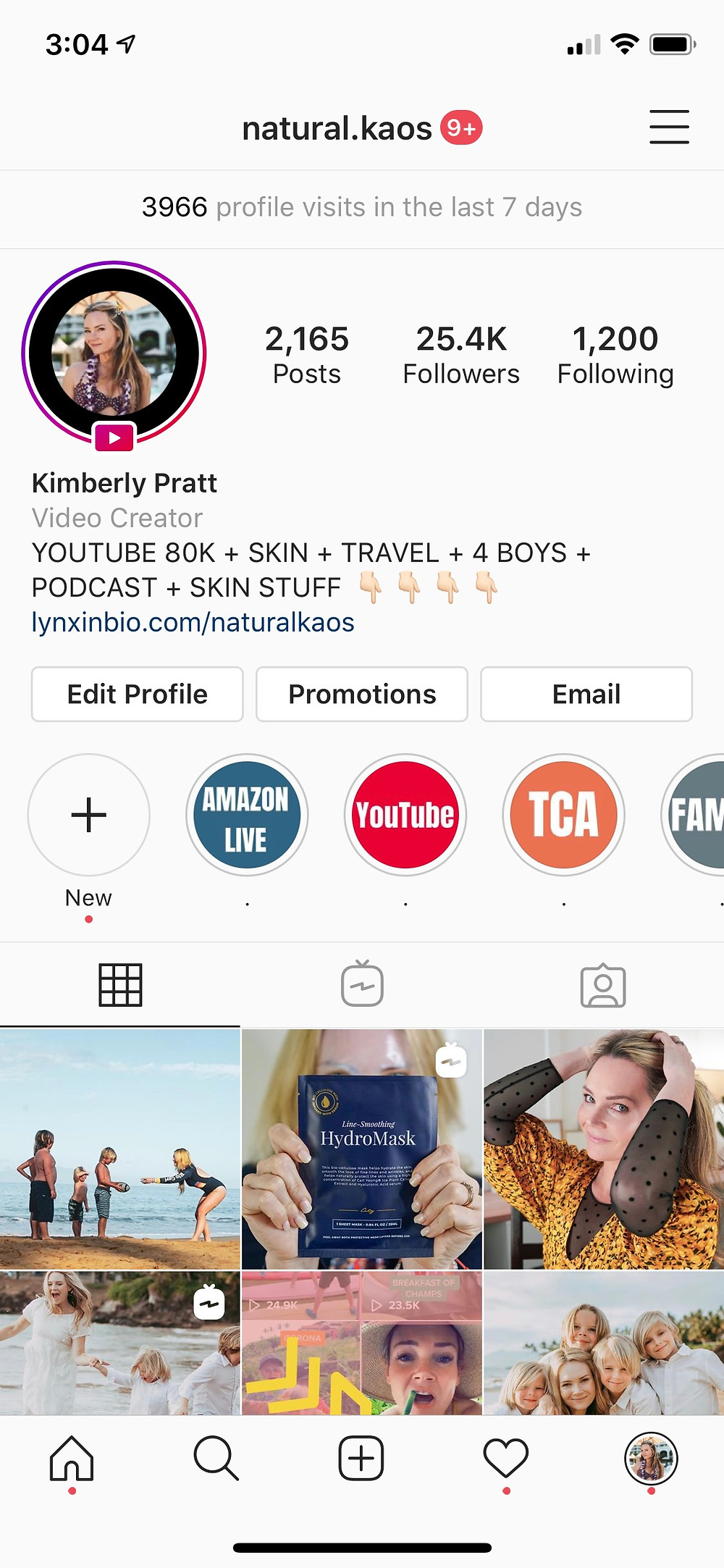Open the Amazon Live highlight

(x=246, y=815)
